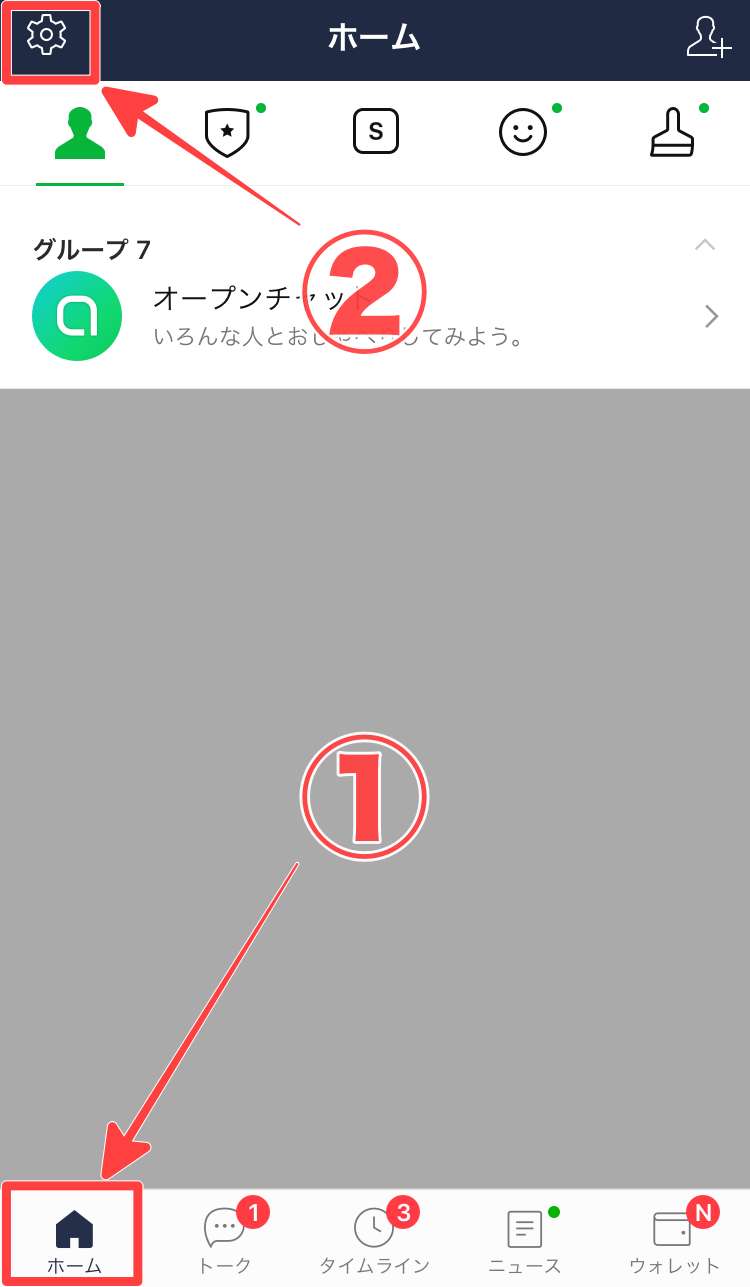Open the タイムライン tab
This screenshot has width=750, height=1287.
375,1238
